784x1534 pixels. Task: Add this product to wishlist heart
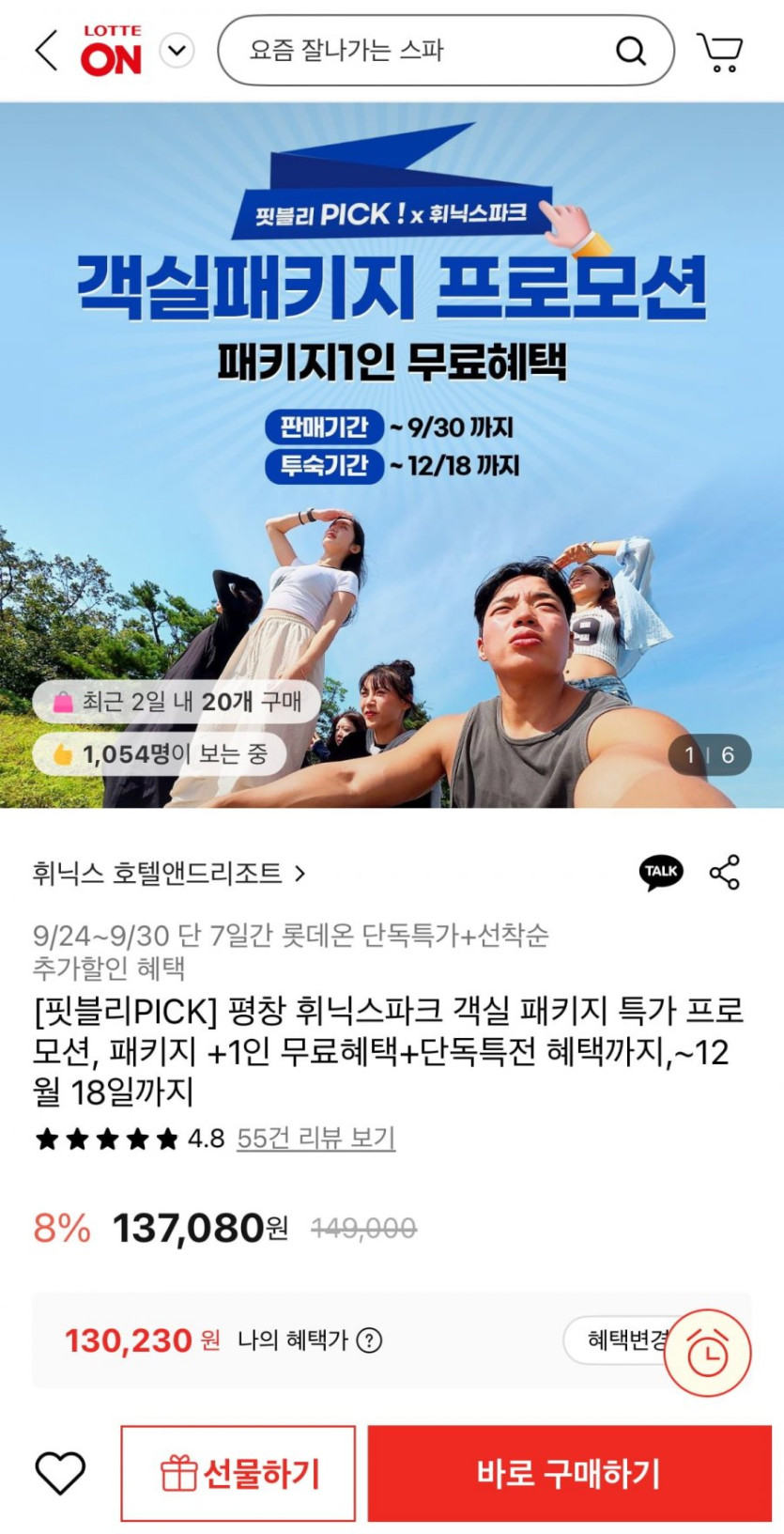pos(60,1472)
